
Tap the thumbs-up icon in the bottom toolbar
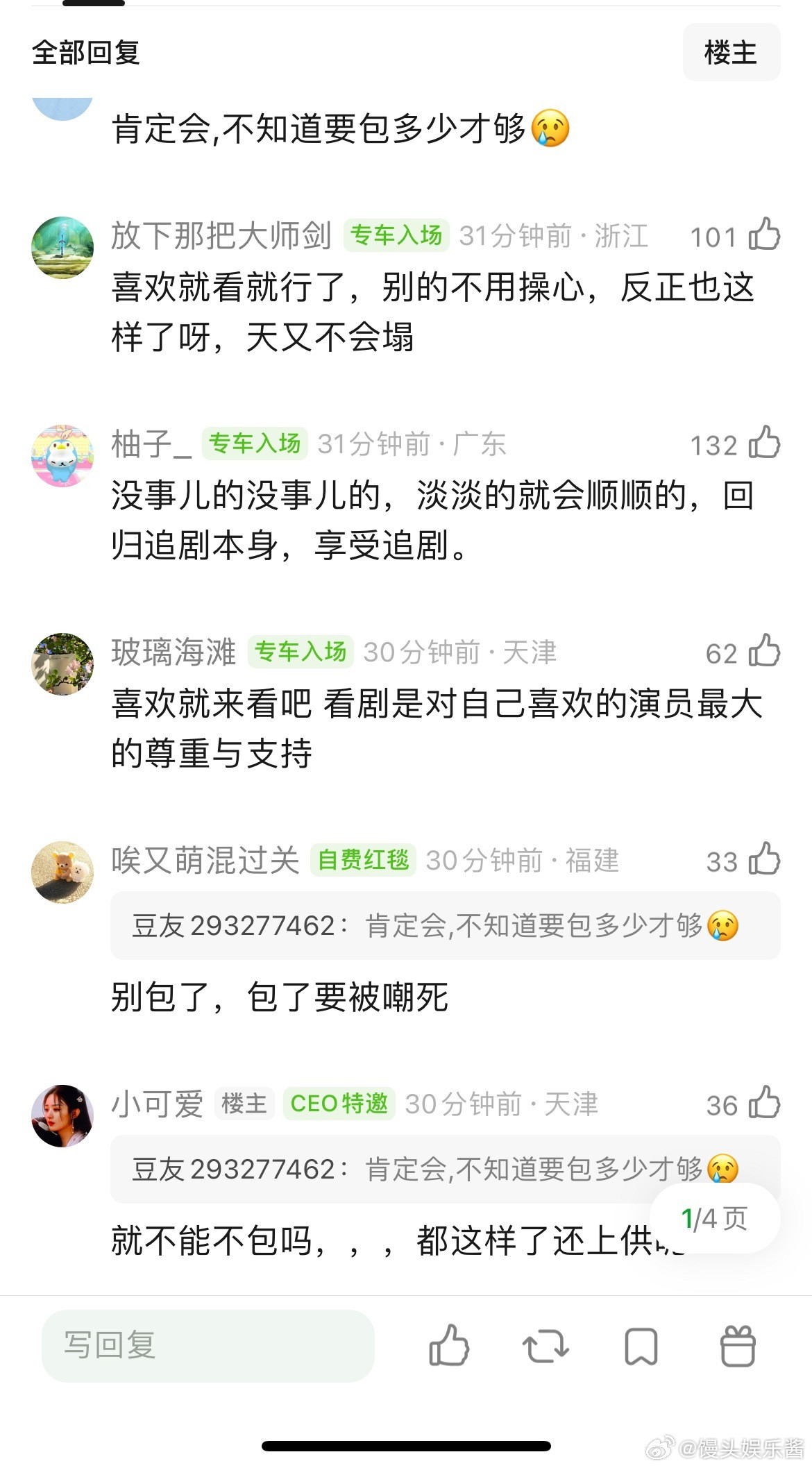coord(449,1347)
